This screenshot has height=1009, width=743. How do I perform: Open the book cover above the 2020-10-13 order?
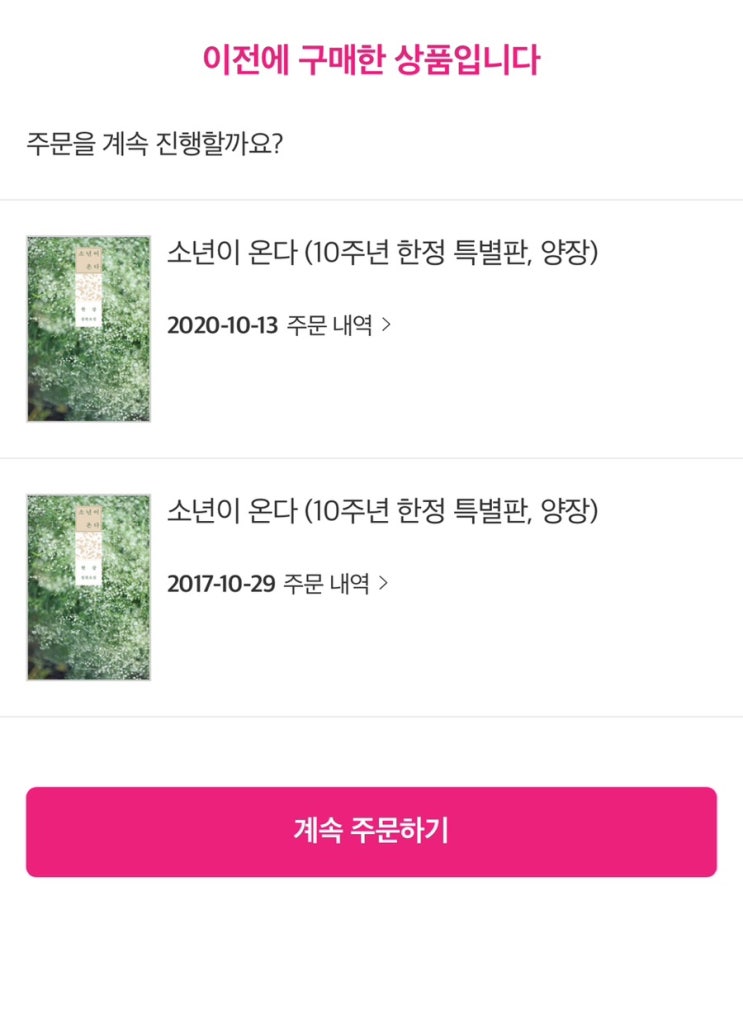89,329
